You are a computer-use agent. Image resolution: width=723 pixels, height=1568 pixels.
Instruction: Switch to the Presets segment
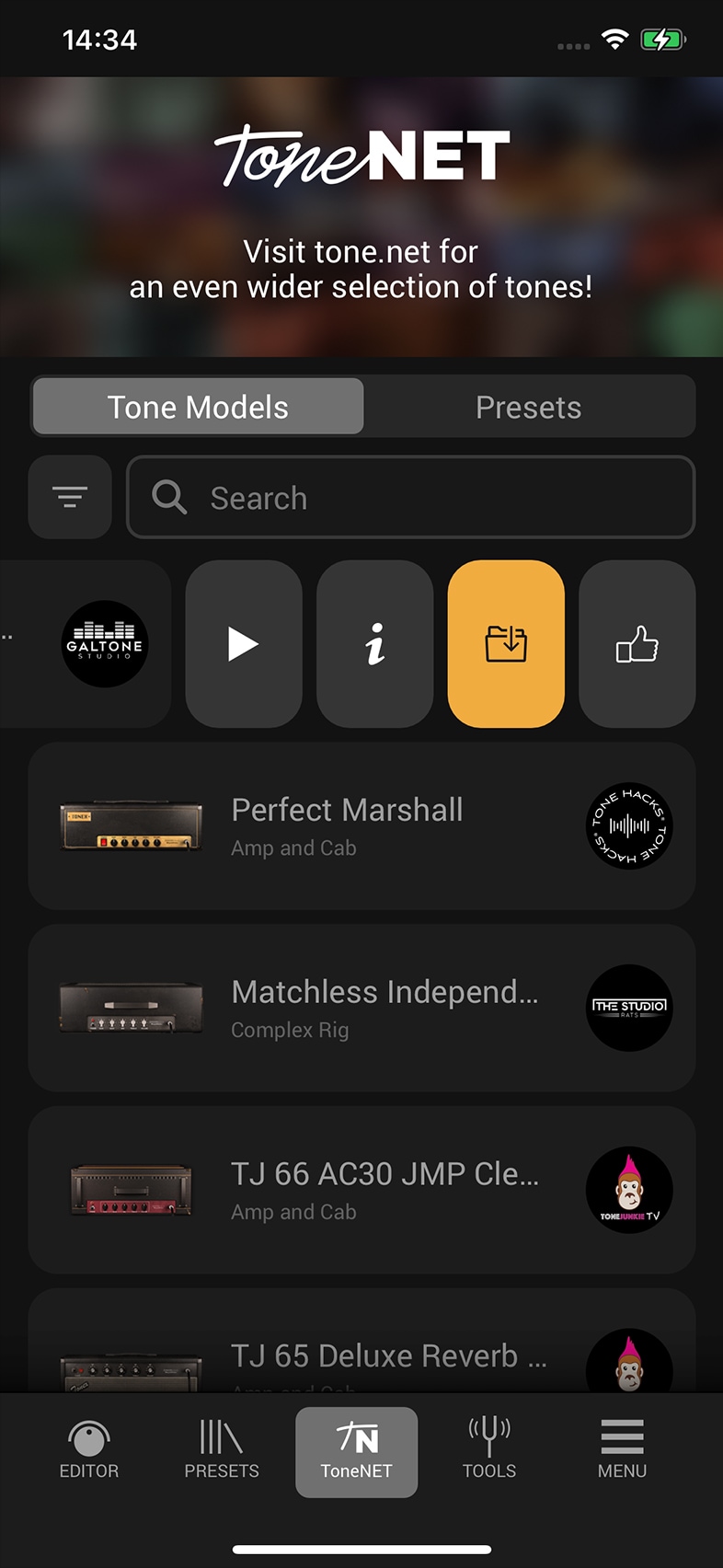point(528,407)
